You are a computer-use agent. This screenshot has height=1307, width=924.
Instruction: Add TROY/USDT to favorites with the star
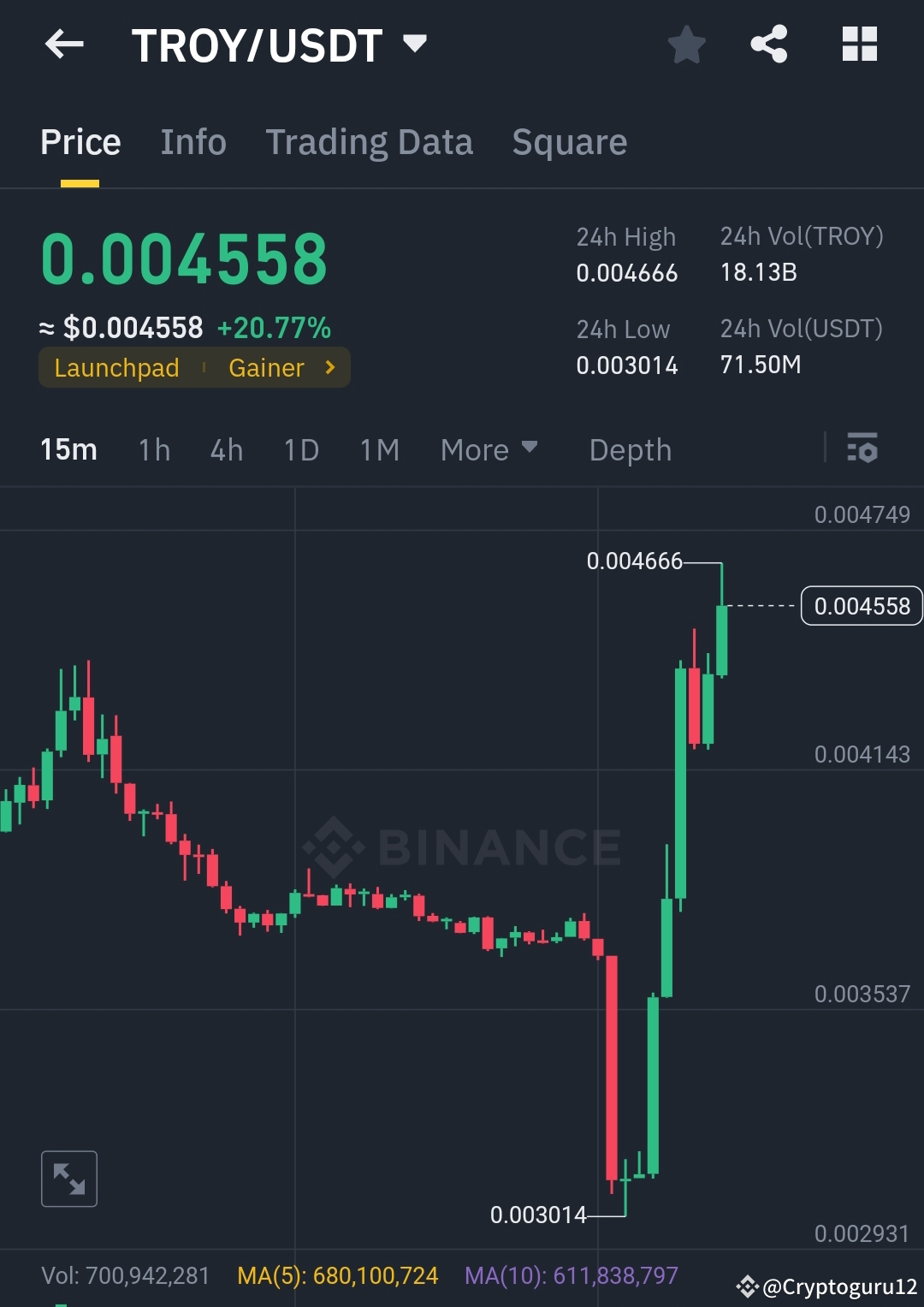click(x=686, y=45)
